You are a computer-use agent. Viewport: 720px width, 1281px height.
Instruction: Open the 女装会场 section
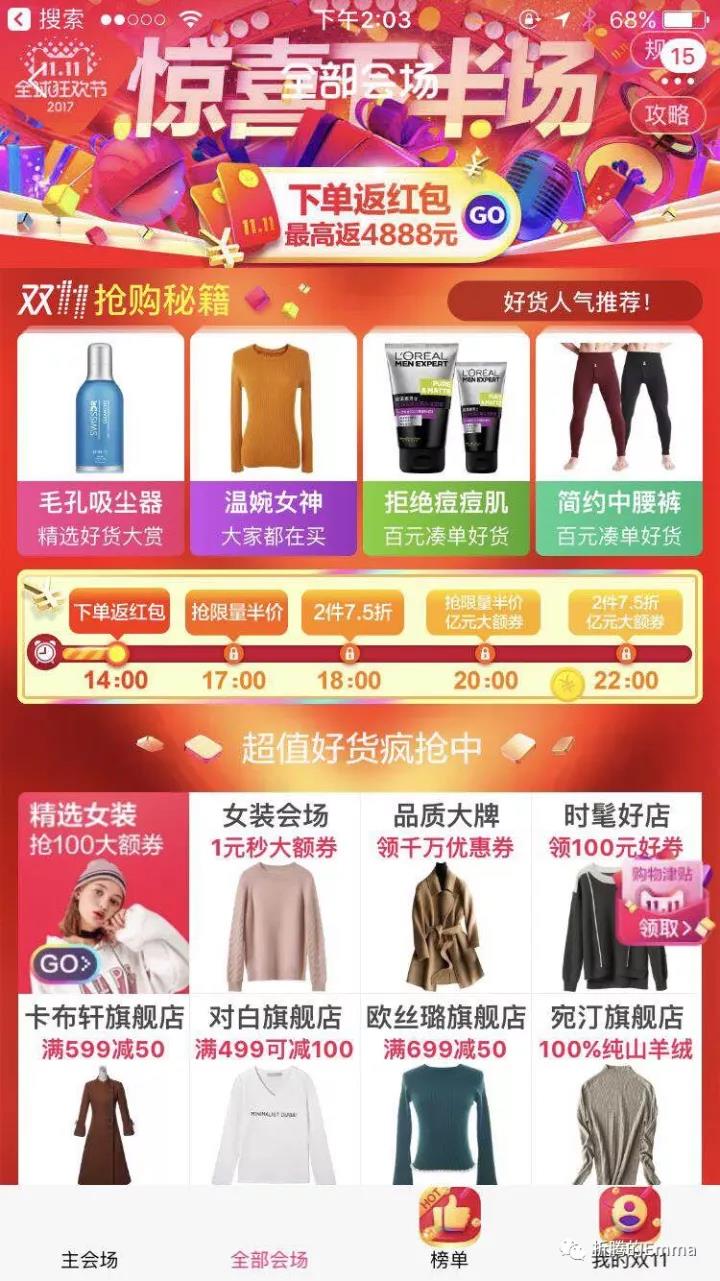274,890
